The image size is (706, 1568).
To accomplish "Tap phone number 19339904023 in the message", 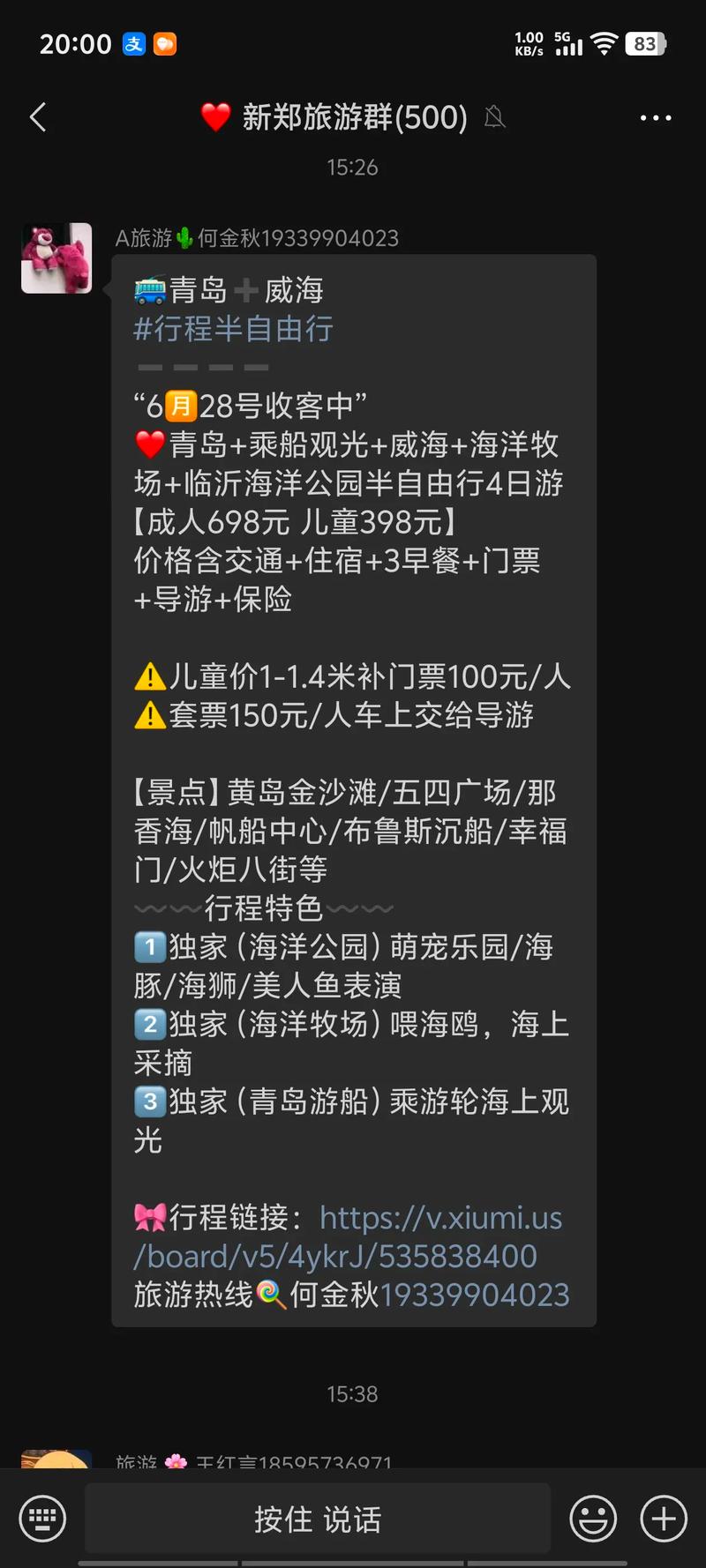I will pyautogui.click(x=477, y=1295).
